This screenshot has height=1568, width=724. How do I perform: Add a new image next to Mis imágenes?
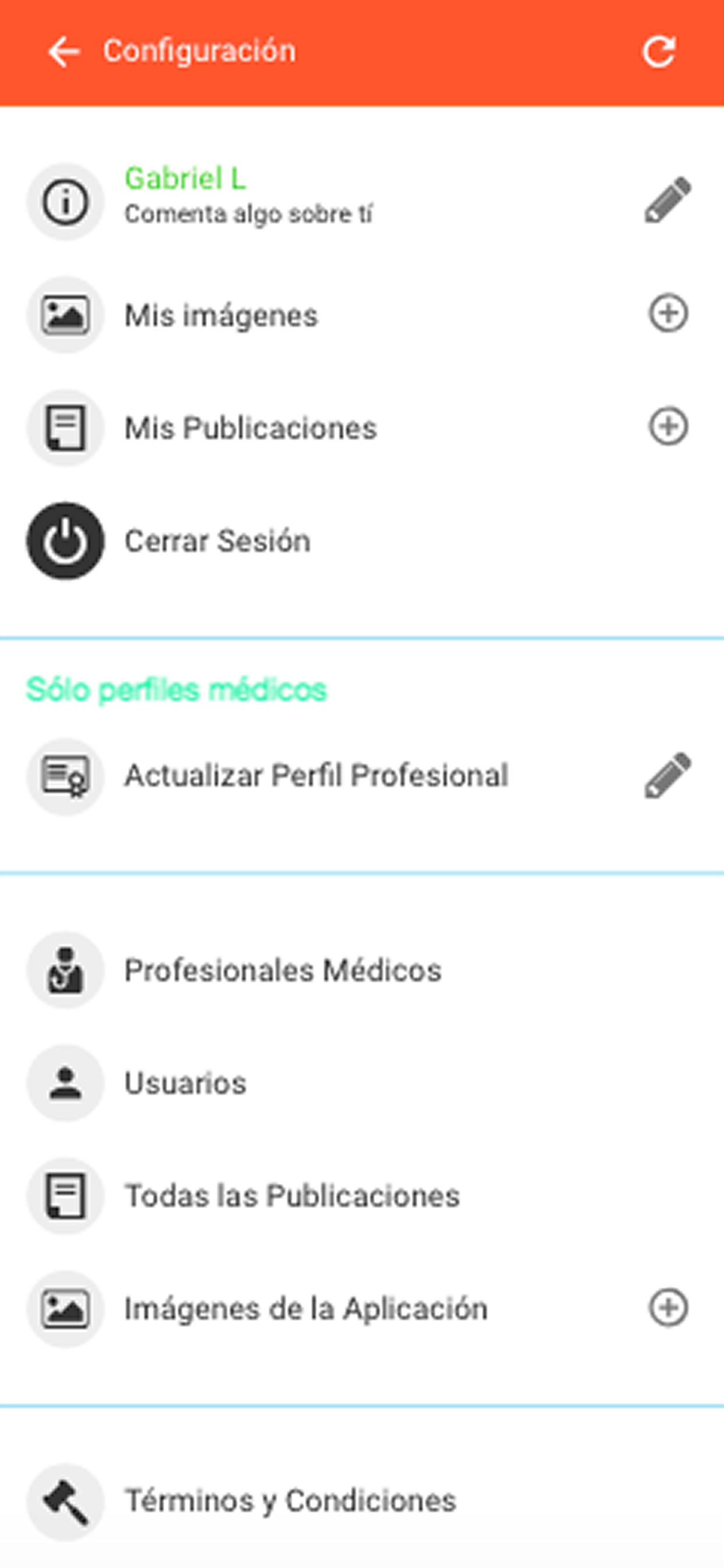(x=668, y=313)
